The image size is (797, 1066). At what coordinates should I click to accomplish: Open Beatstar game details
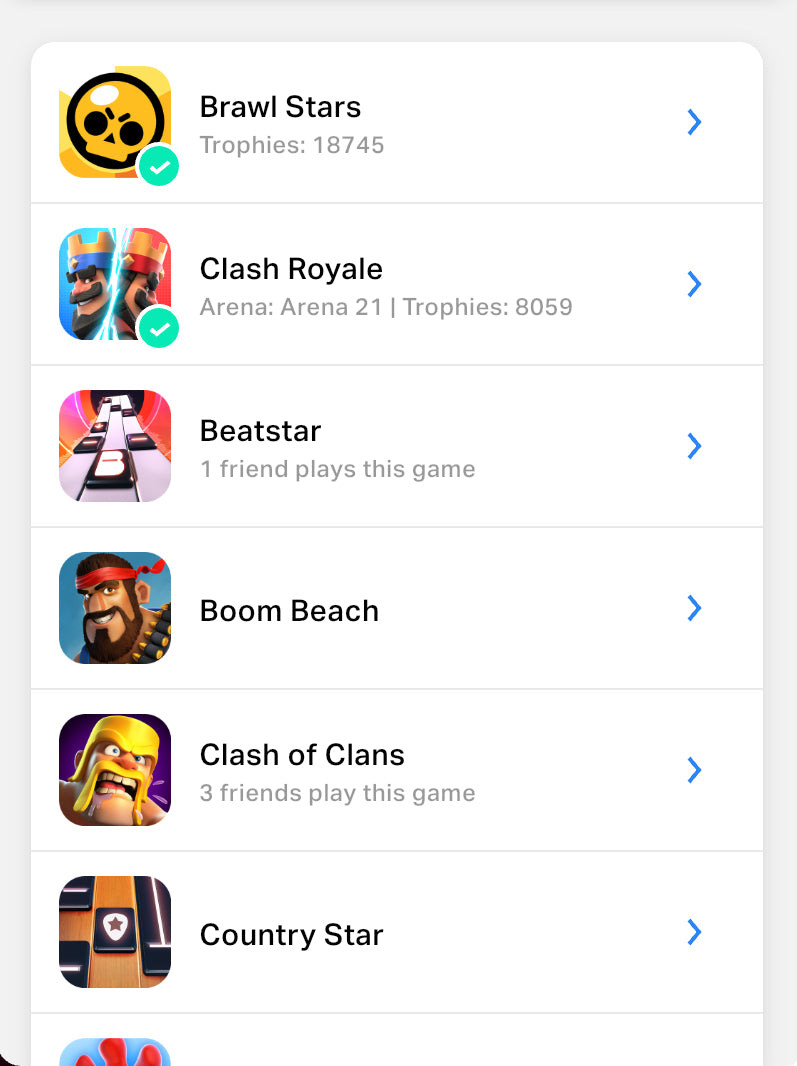click(x=397, y=447)
